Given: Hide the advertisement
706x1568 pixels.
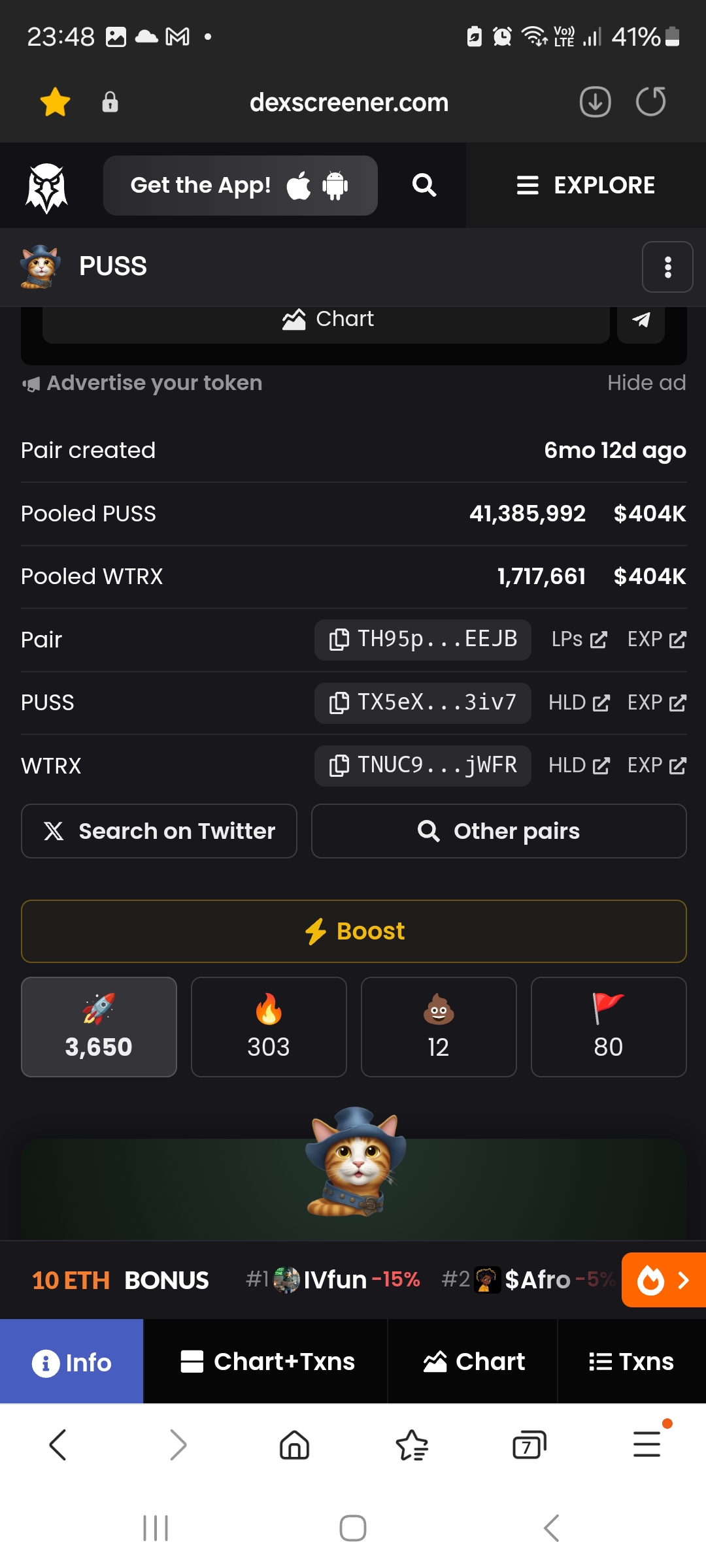Looking at the screenshot, I should [x=646, y=383].
